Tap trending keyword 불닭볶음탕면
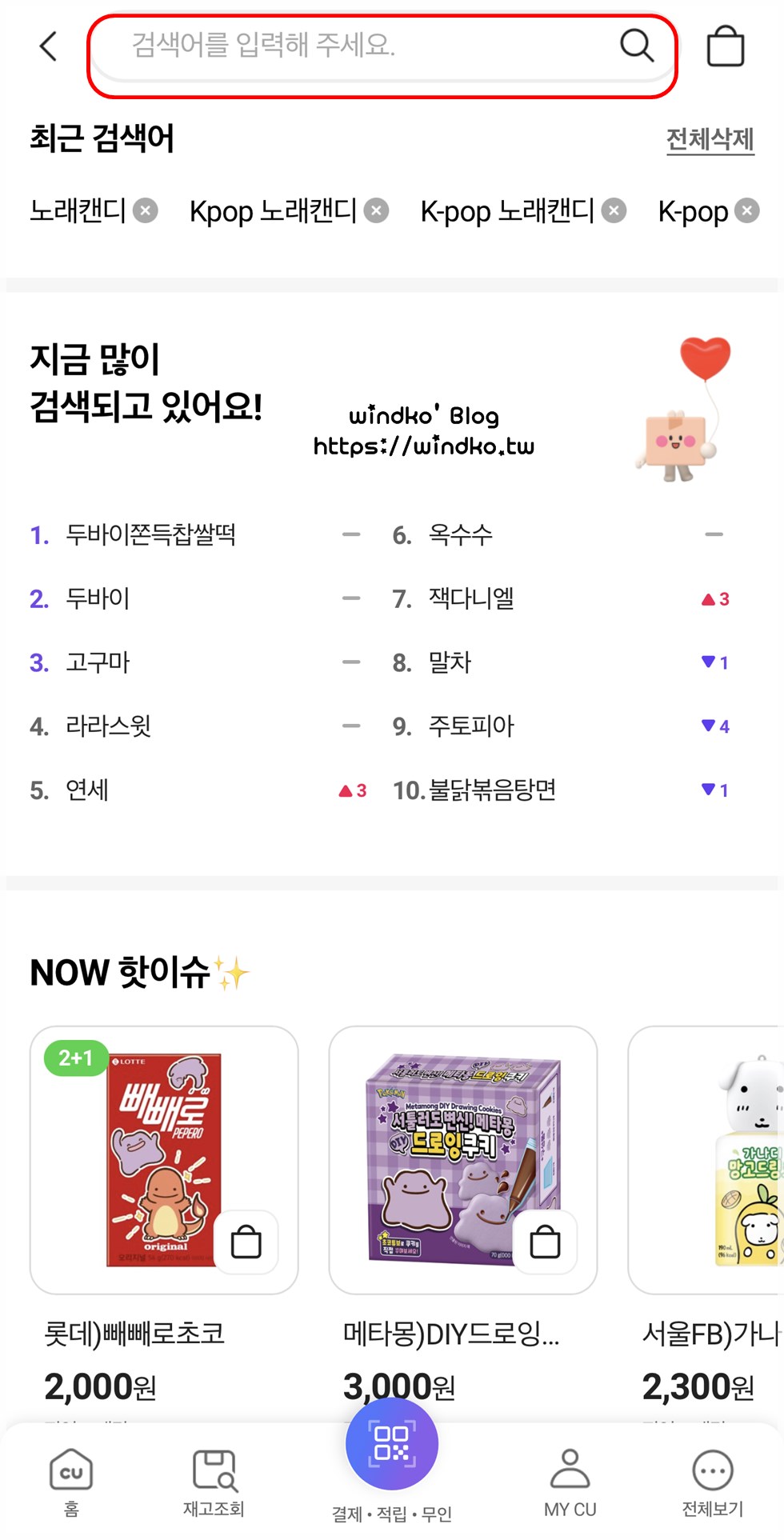Screen dimensions: 784x1540 492,790
